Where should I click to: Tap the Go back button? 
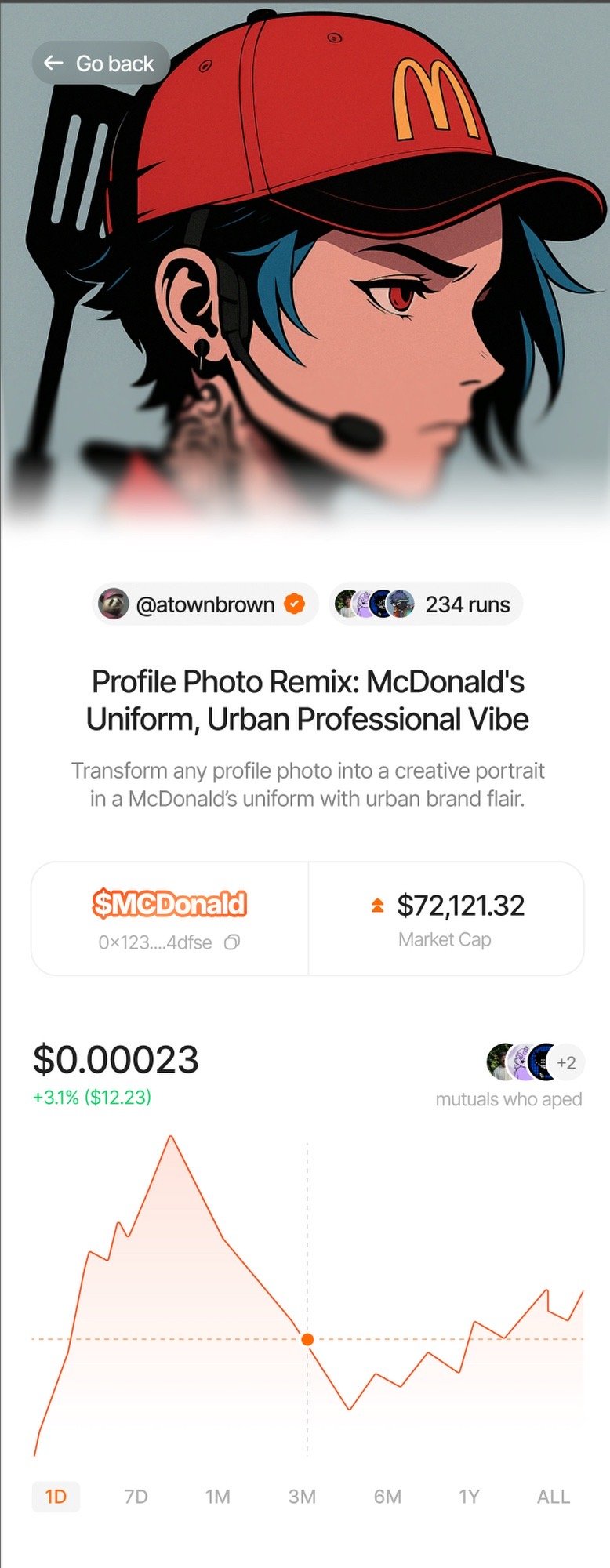point(100,64)
